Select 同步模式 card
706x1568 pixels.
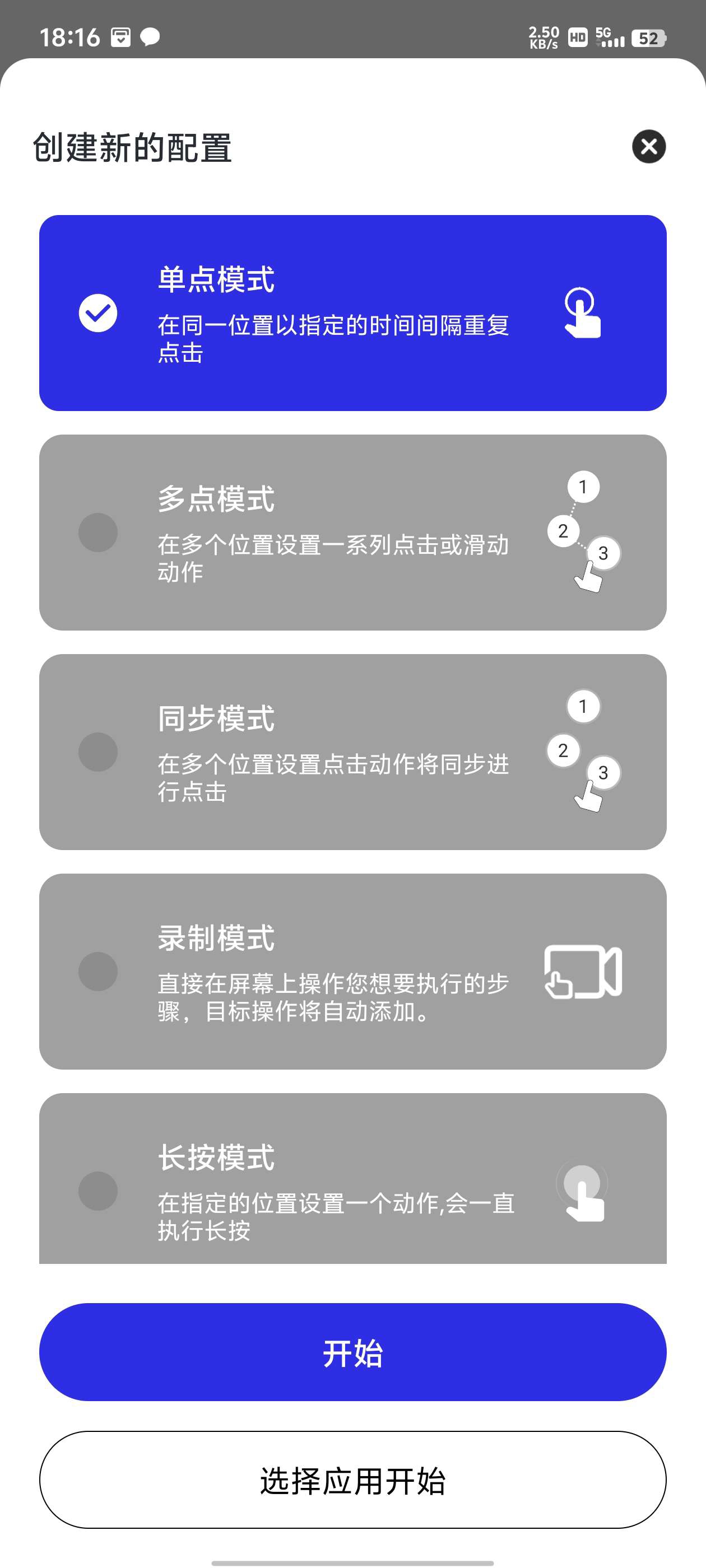[352, 752]
